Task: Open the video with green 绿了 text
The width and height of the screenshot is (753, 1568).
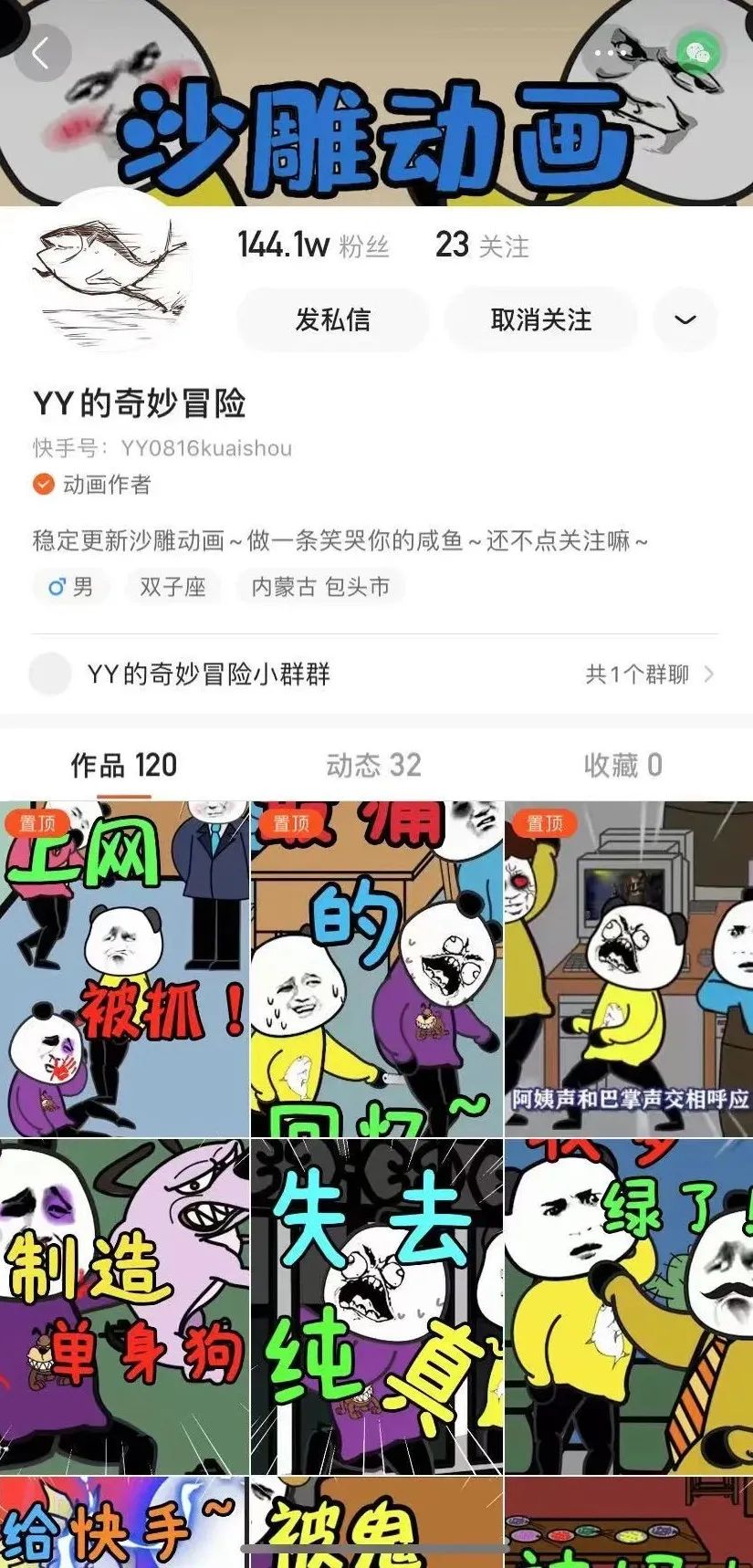Action: point(629,1307)
